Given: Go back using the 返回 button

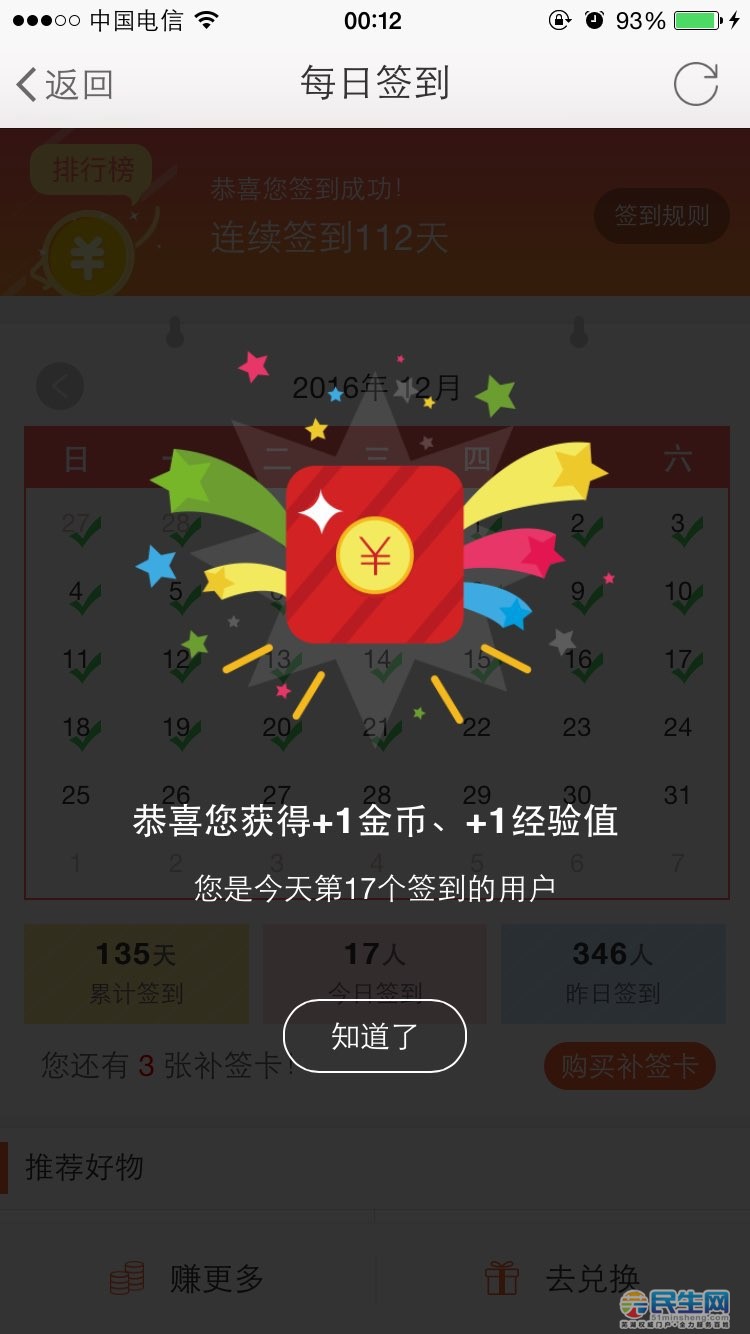Looking at the screenshot, I should click(64, 85).
